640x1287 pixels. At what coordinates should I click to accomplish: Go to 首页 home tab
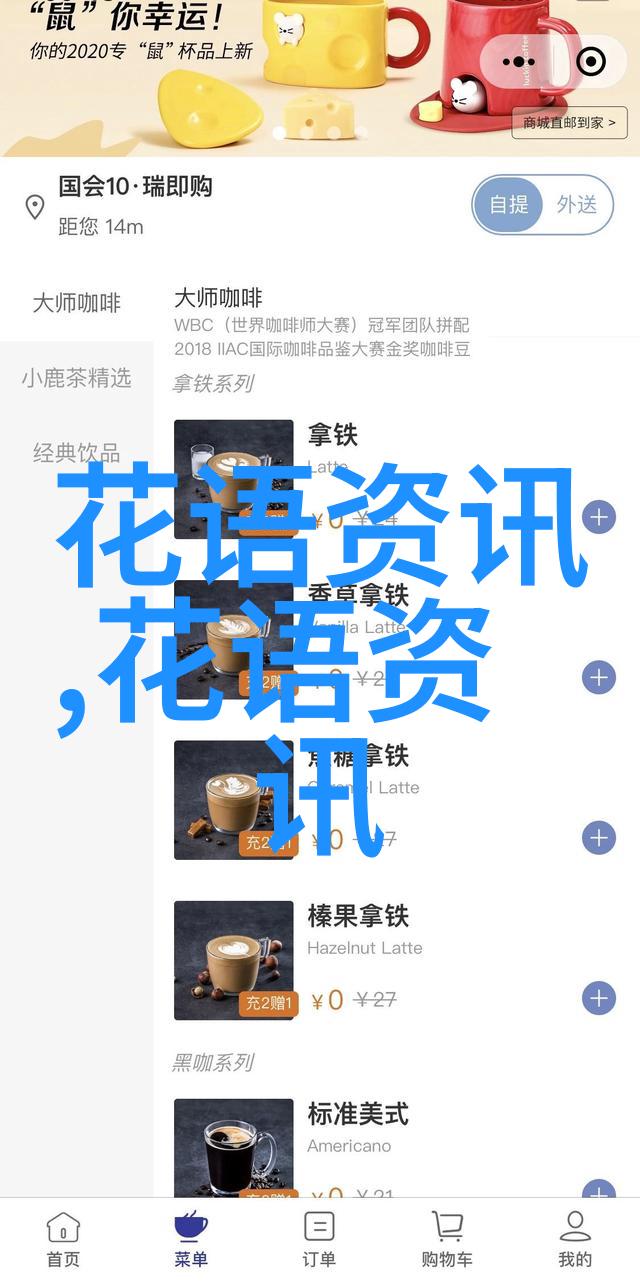(x=63, y=1239)
